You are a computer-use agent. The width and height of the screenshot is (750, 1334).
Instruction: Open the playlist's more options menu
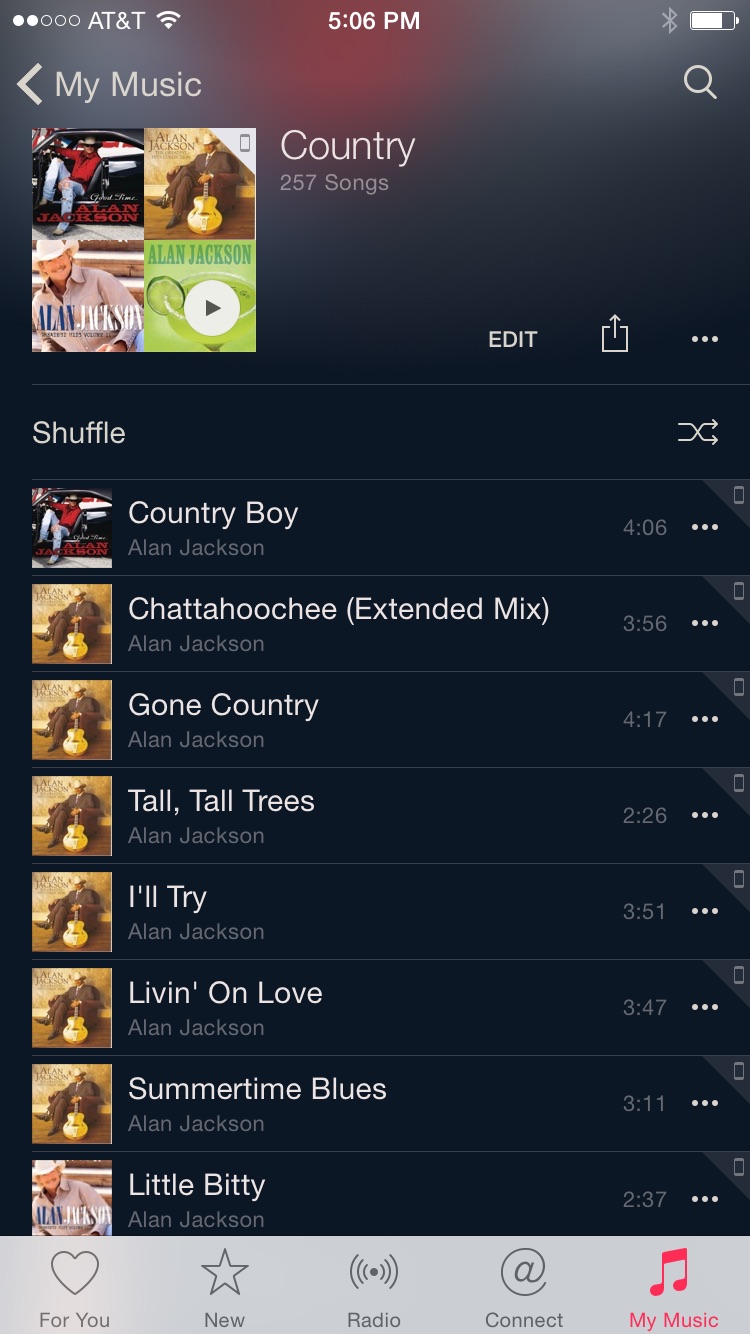coord(705,339)
